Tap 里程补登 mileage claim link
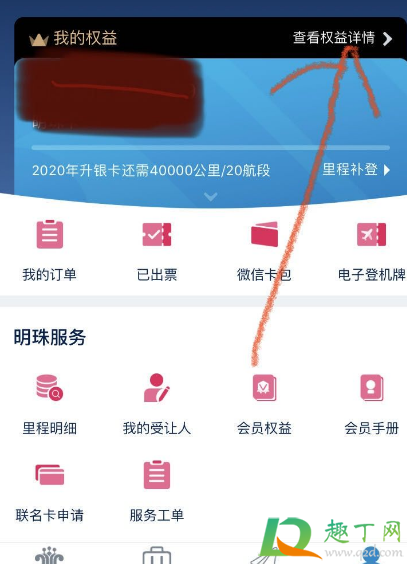Image resolution: width=407 pixels, height=564 pixels. point(356,169)
